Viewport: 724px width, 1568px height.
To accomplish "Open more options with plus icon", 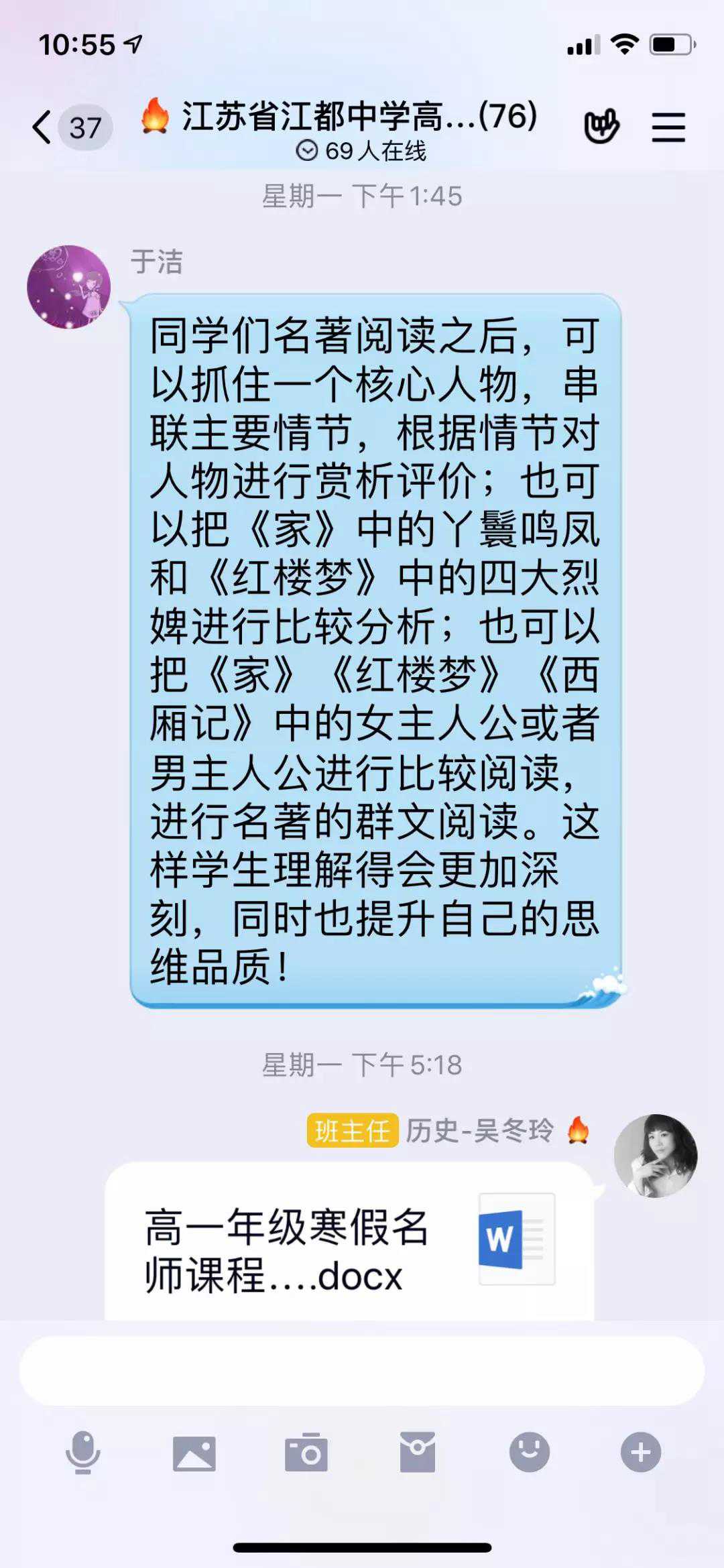I will (641, 1452).
